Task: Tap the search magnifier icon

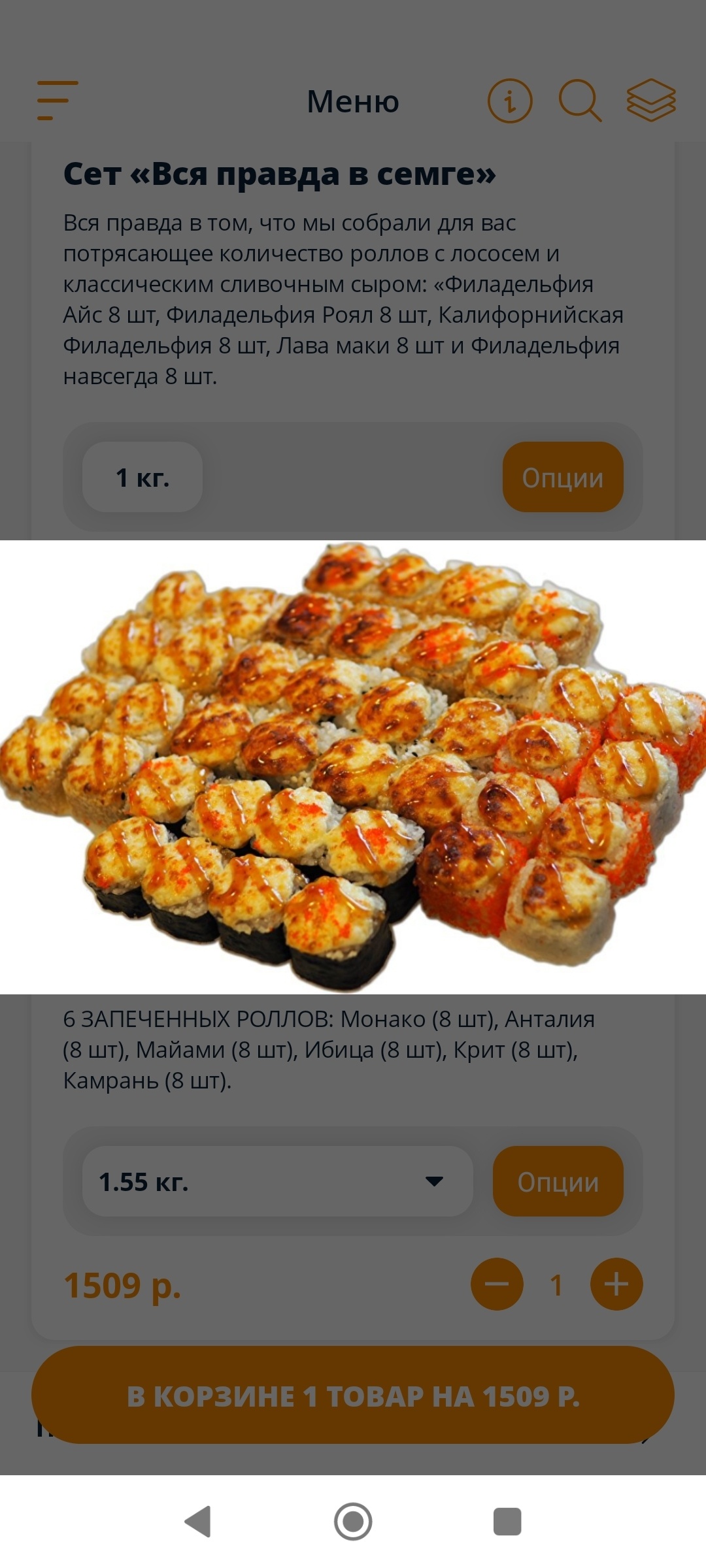Action: tap(579, 101)
